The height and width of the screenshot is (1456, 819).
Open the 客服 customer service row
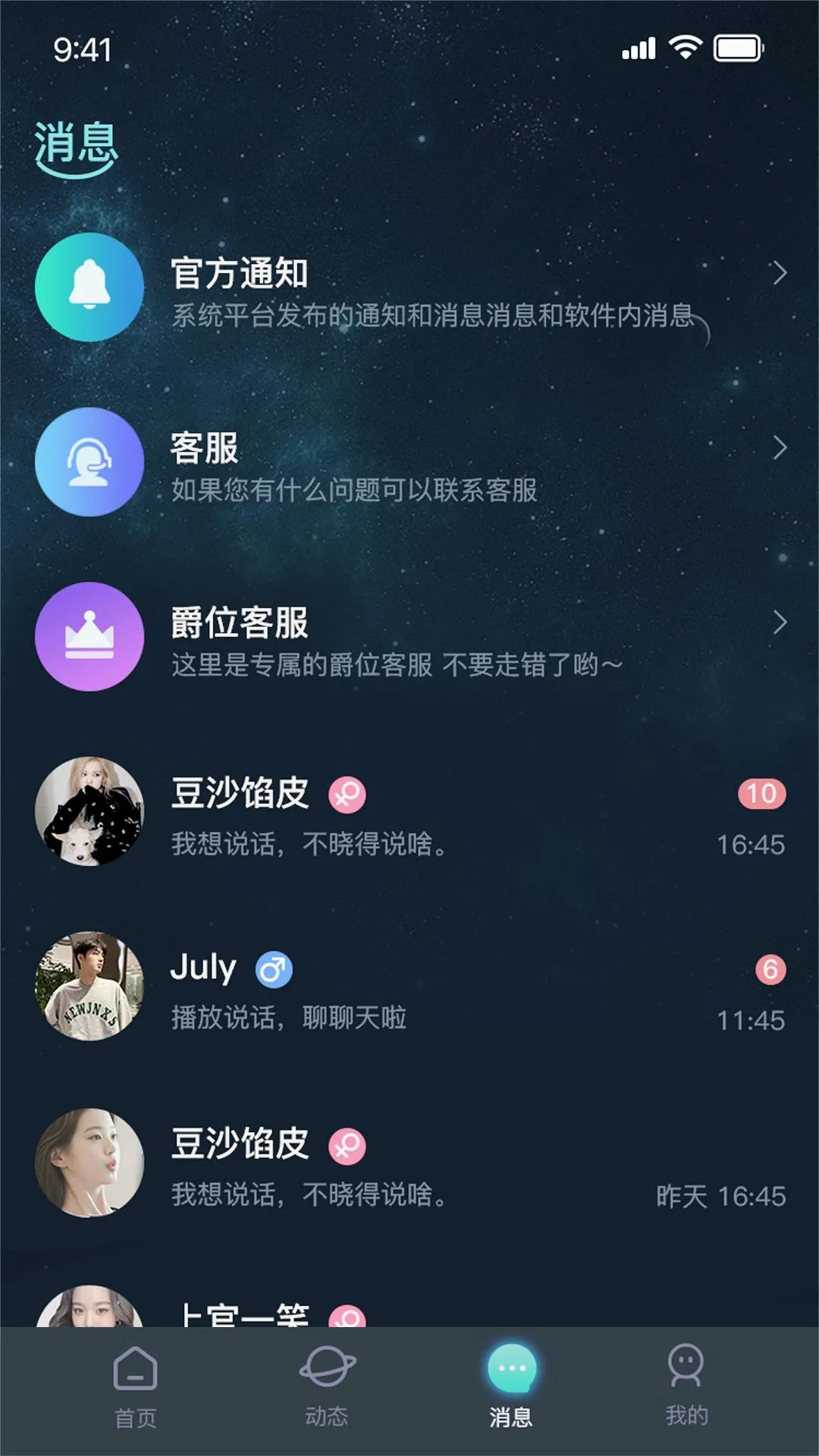coord(409,463)
